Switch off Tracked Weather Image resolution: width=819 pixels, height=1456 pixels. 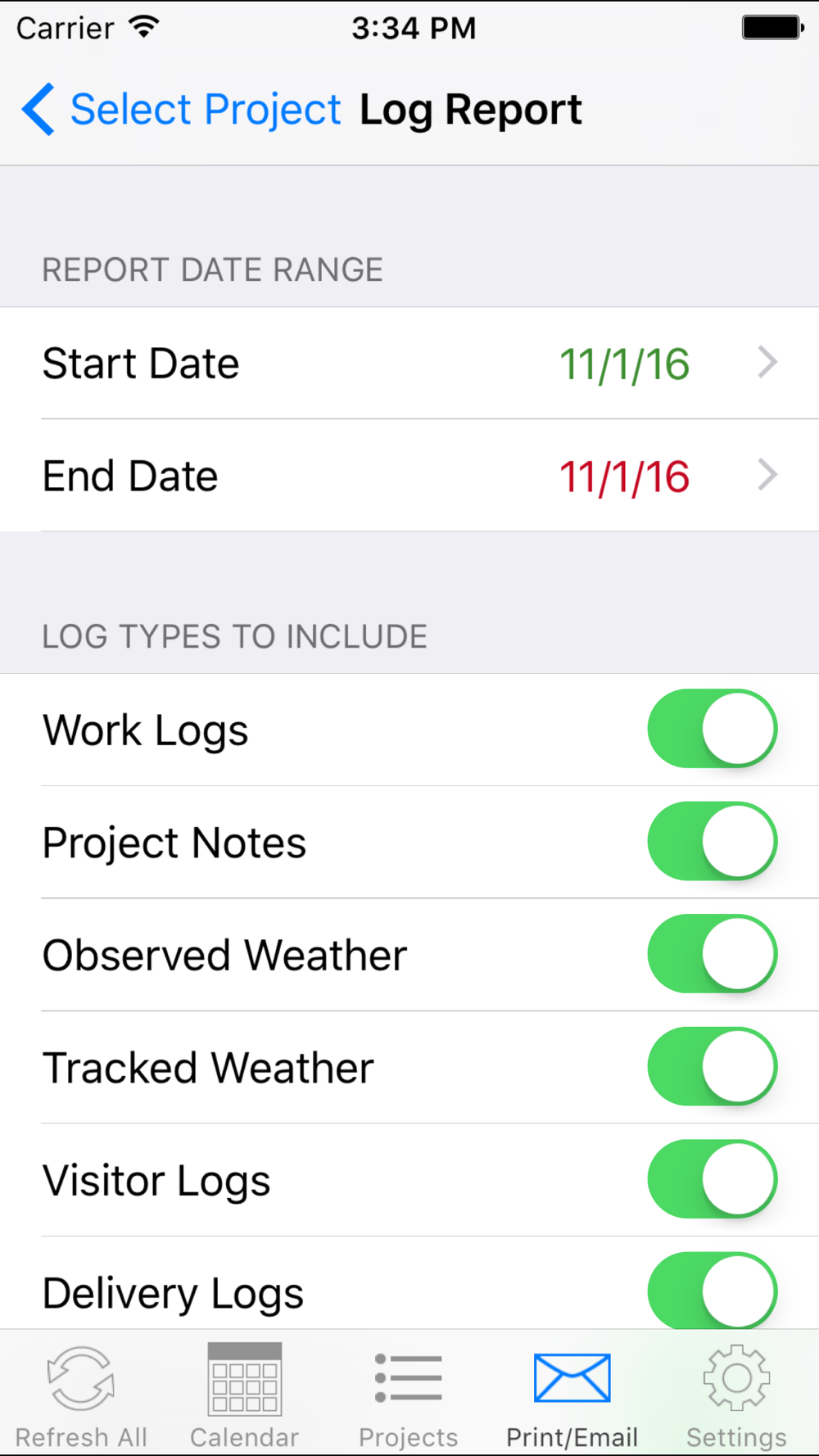pyautogui.click(x=712, y=1066)
